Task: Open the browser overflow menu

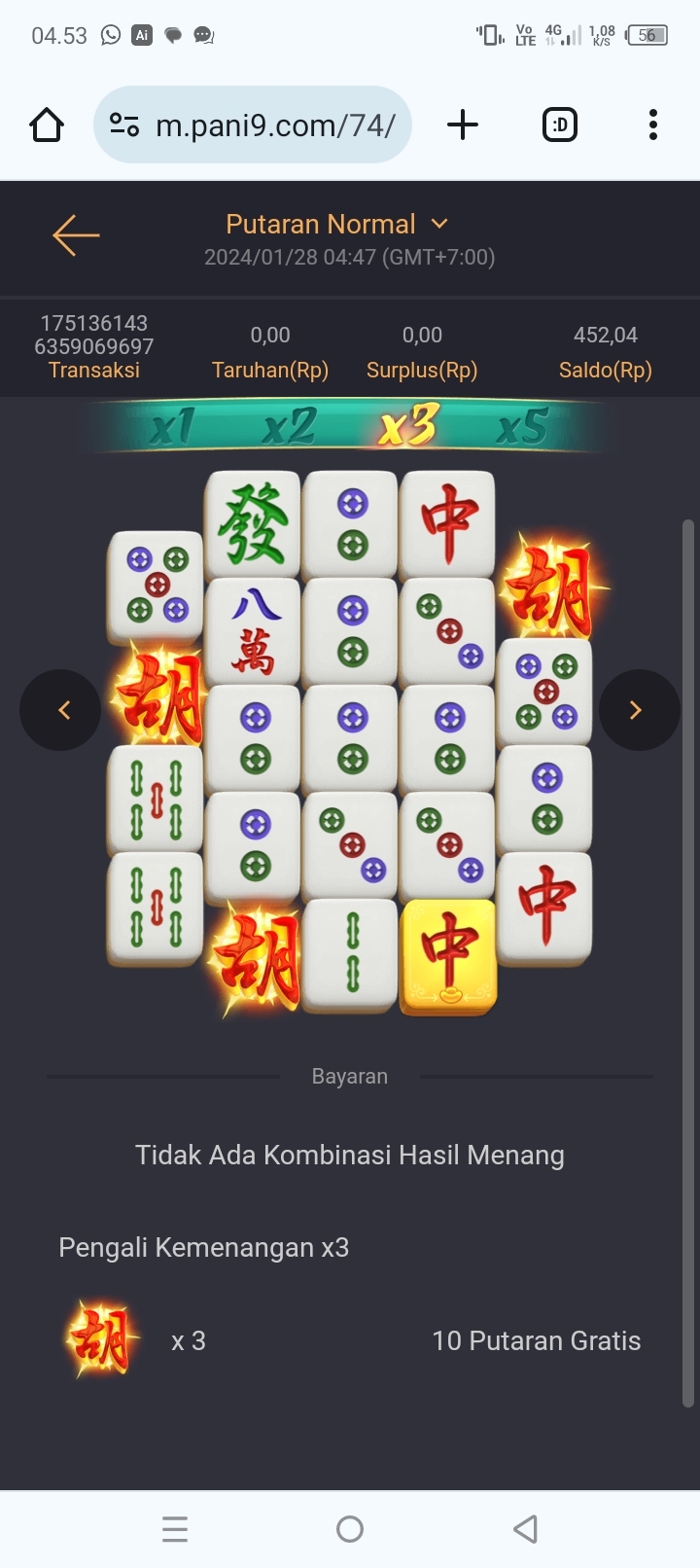Action: [652, 125]
